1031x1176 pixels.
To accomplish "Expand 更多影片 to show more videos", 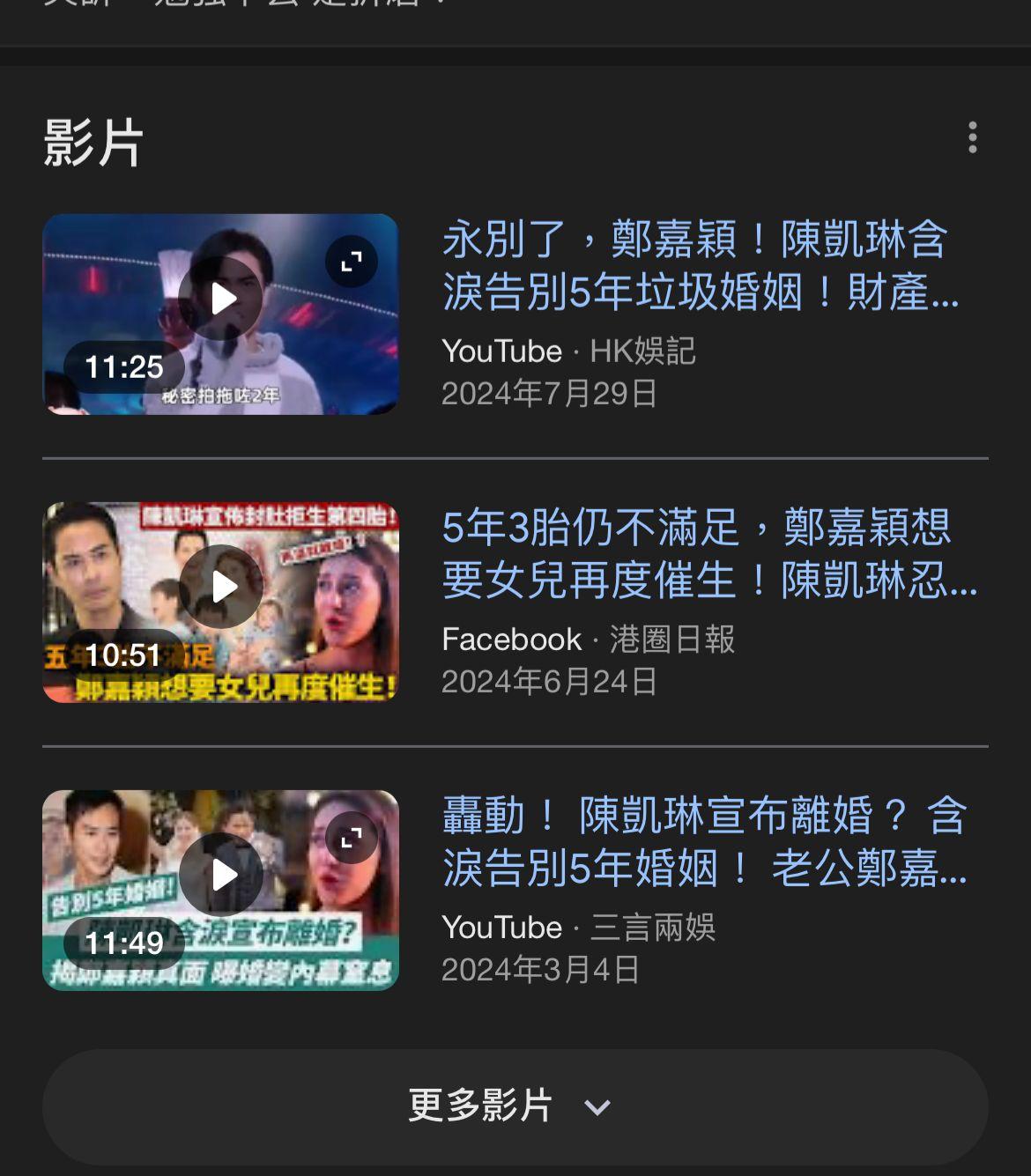I will [515, 1106].
